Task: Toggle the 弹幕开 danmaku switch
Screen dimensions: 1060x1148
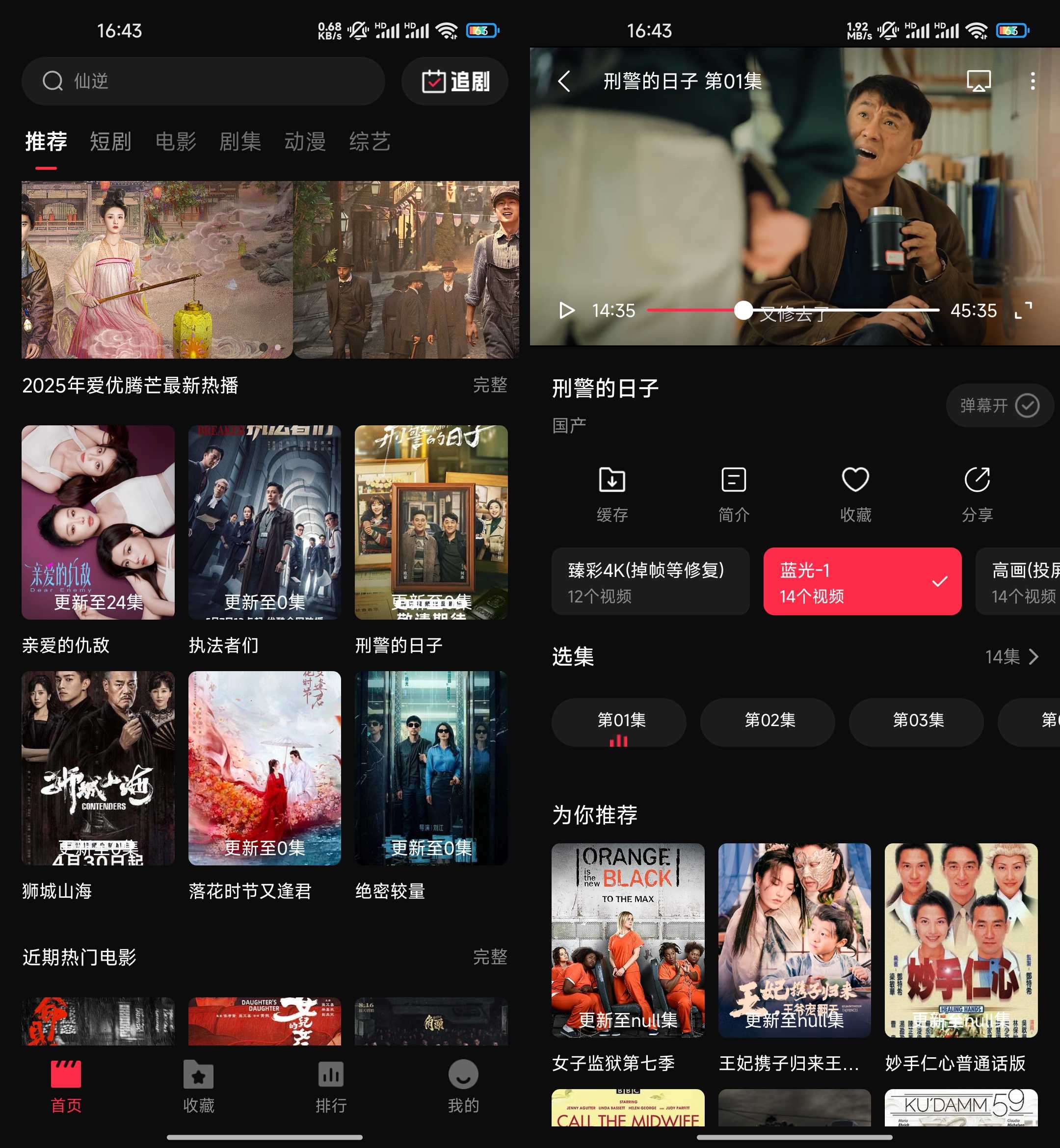Action: (999, 405)
